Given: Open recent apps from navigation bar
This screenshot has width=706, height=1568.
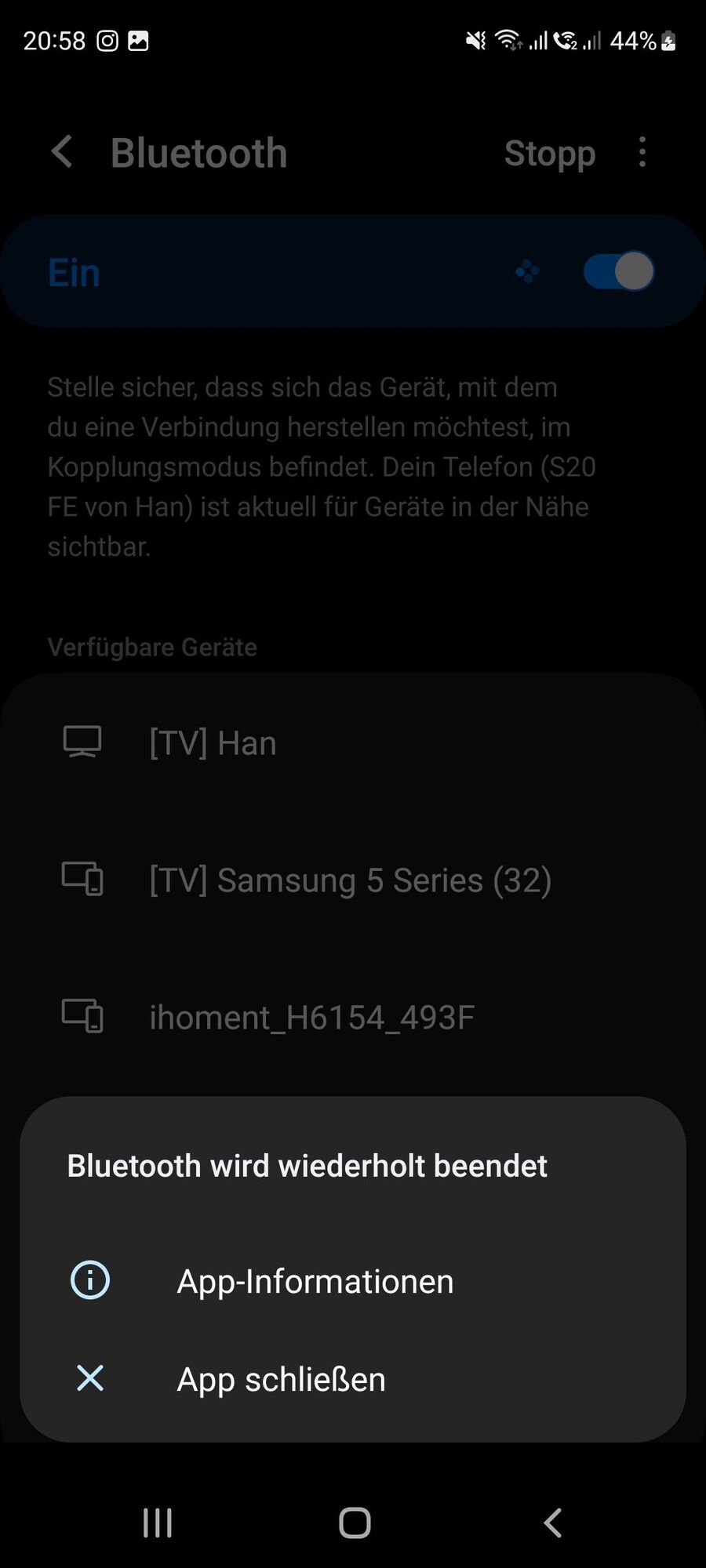Looking at the screenshot, I should click(x=158, y=1523).
